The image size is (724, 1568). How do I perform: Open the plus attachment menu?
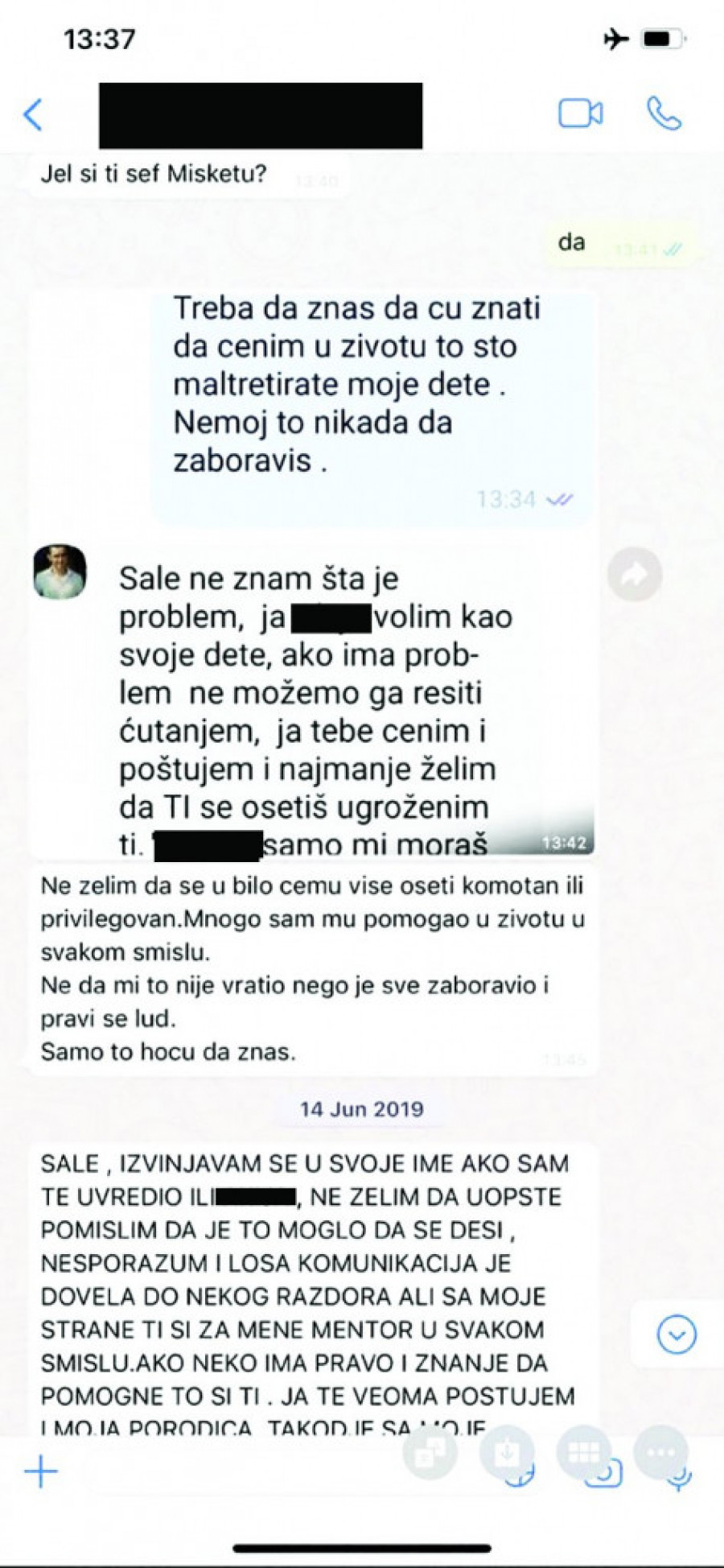pos(41,1472)
